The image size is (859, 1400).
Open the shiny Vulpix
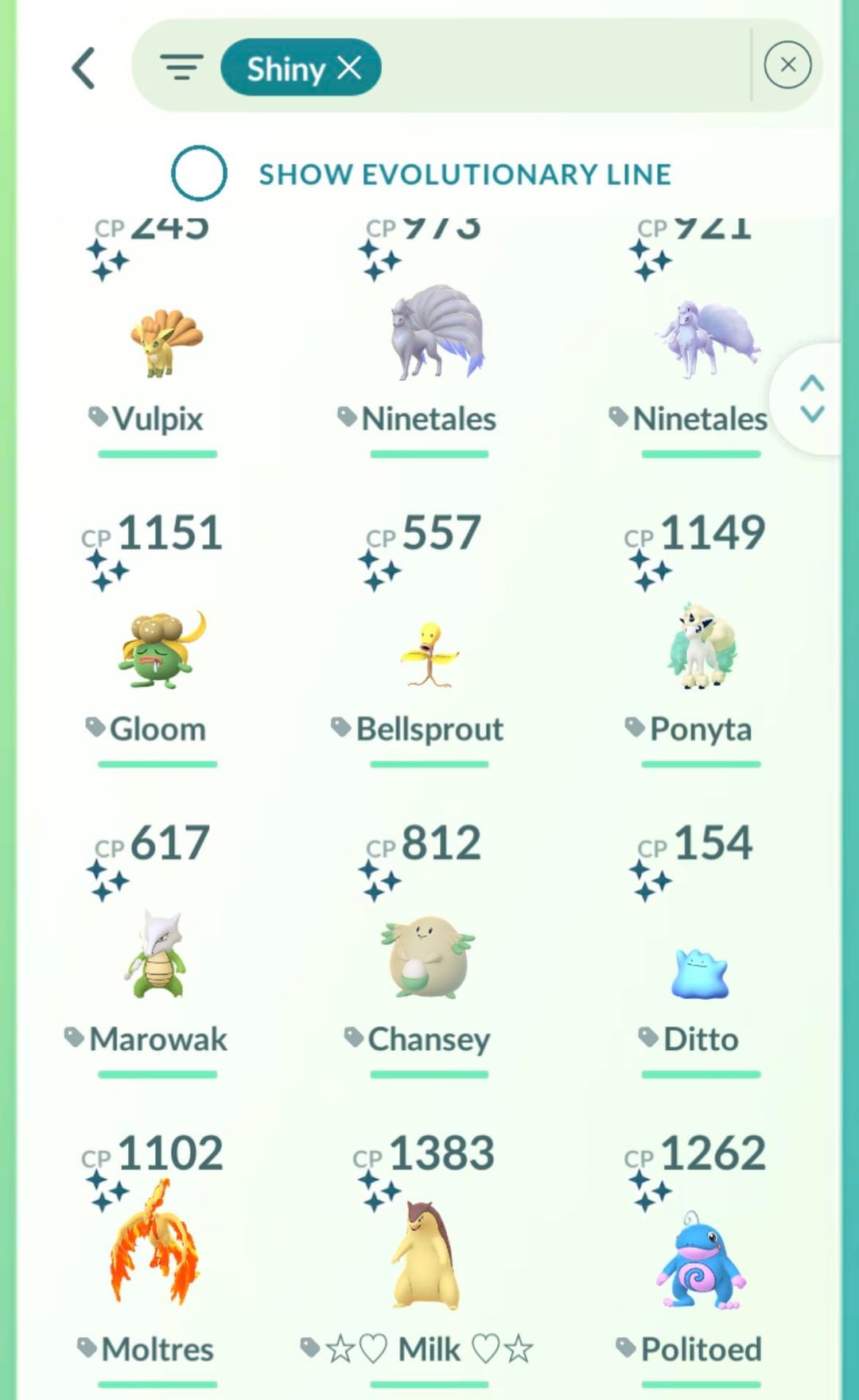tap(165, 342)
